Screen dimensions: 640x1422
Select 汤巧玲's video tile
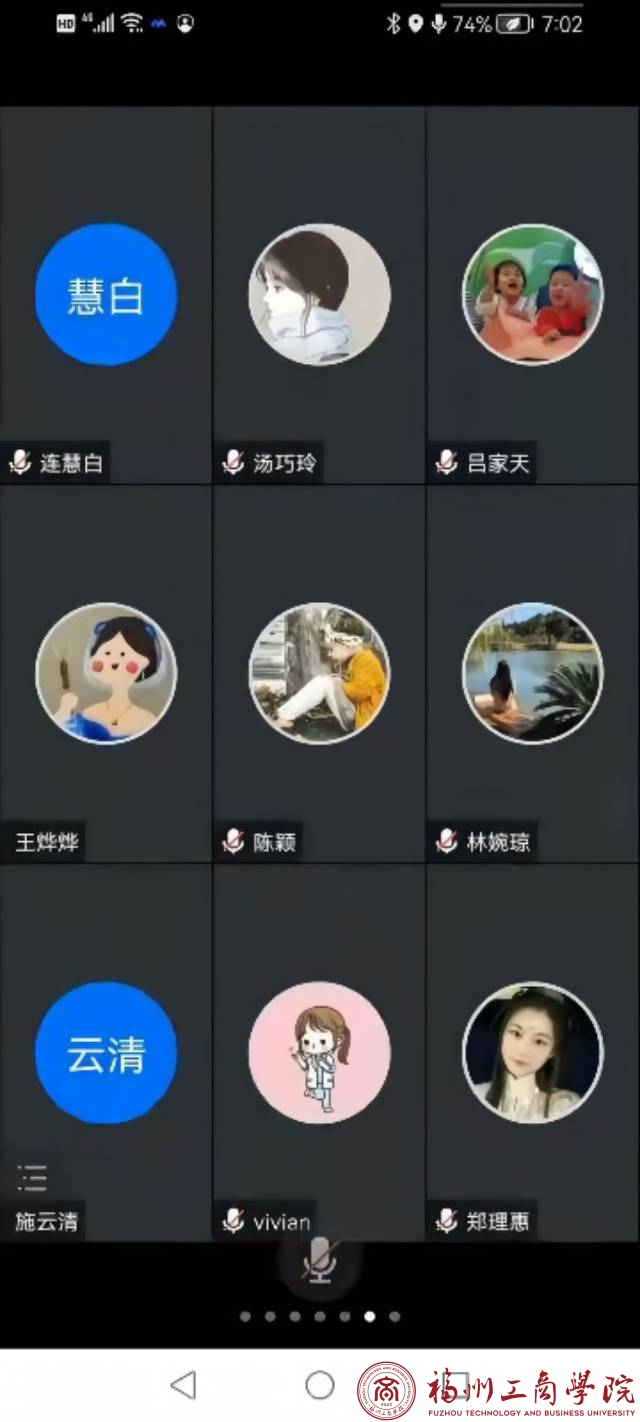click(319, 295)
